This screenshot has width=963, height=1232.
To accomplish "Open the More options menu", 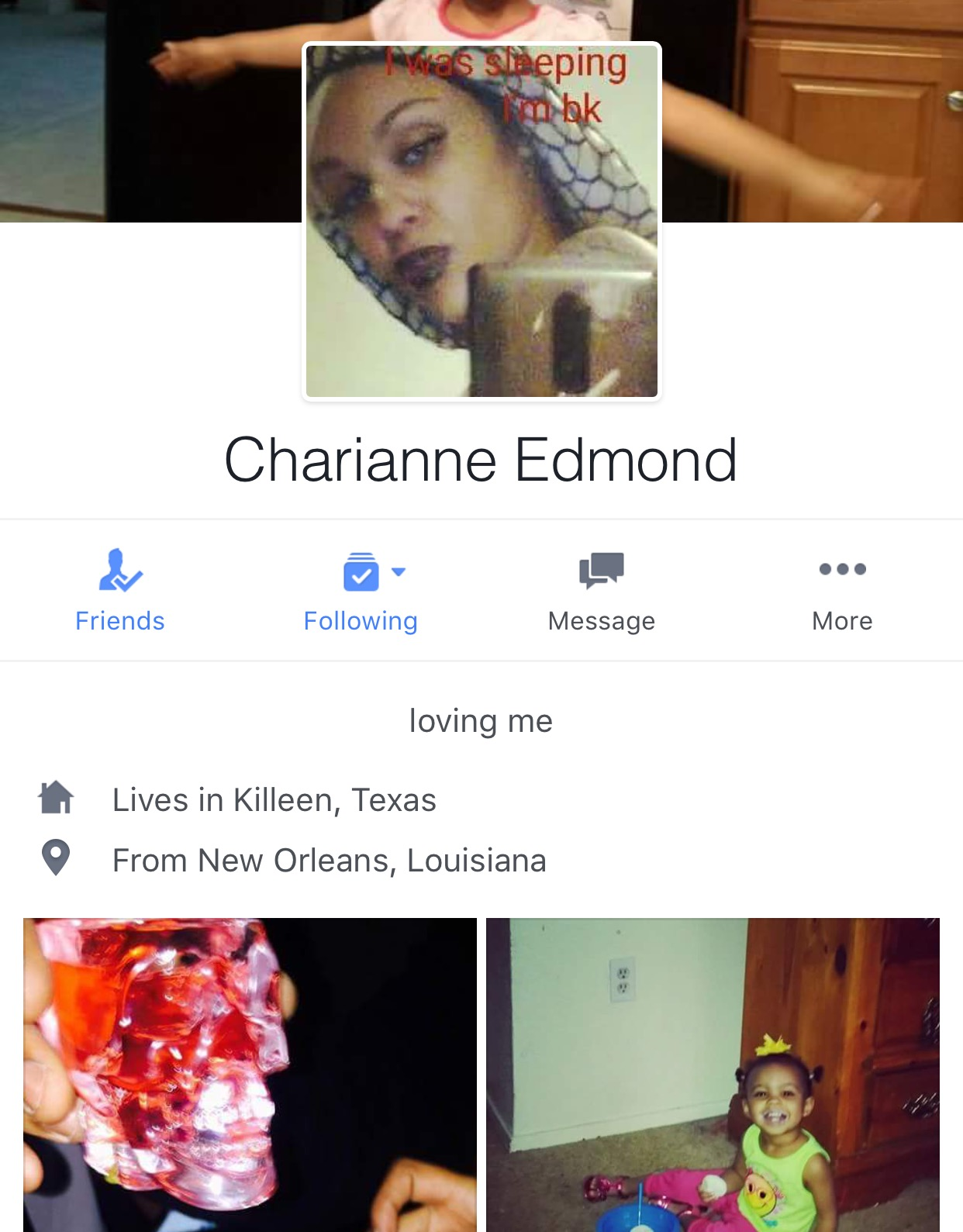I will [x=842, y=589].
